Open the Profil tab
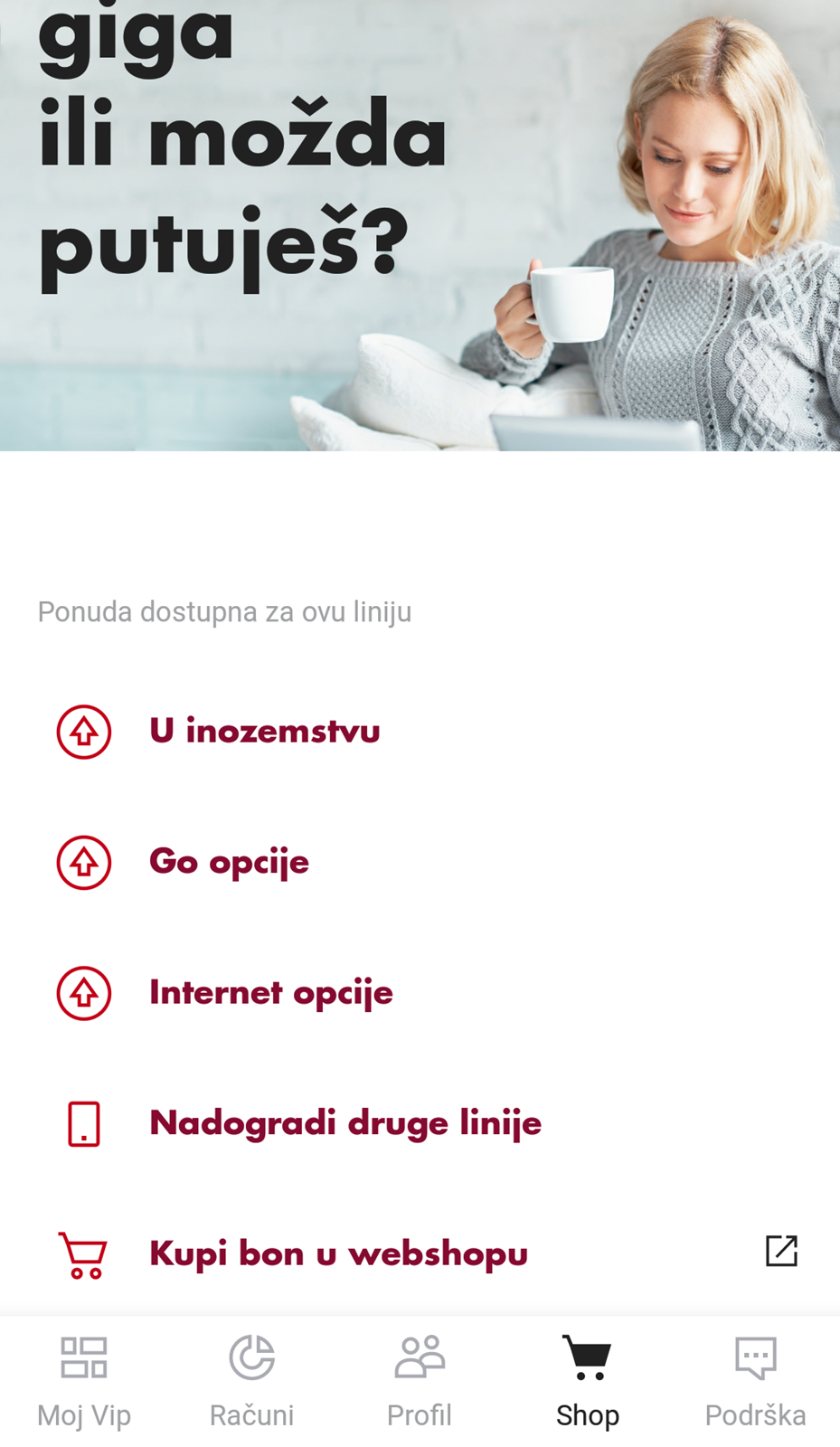 [420, 1382]
